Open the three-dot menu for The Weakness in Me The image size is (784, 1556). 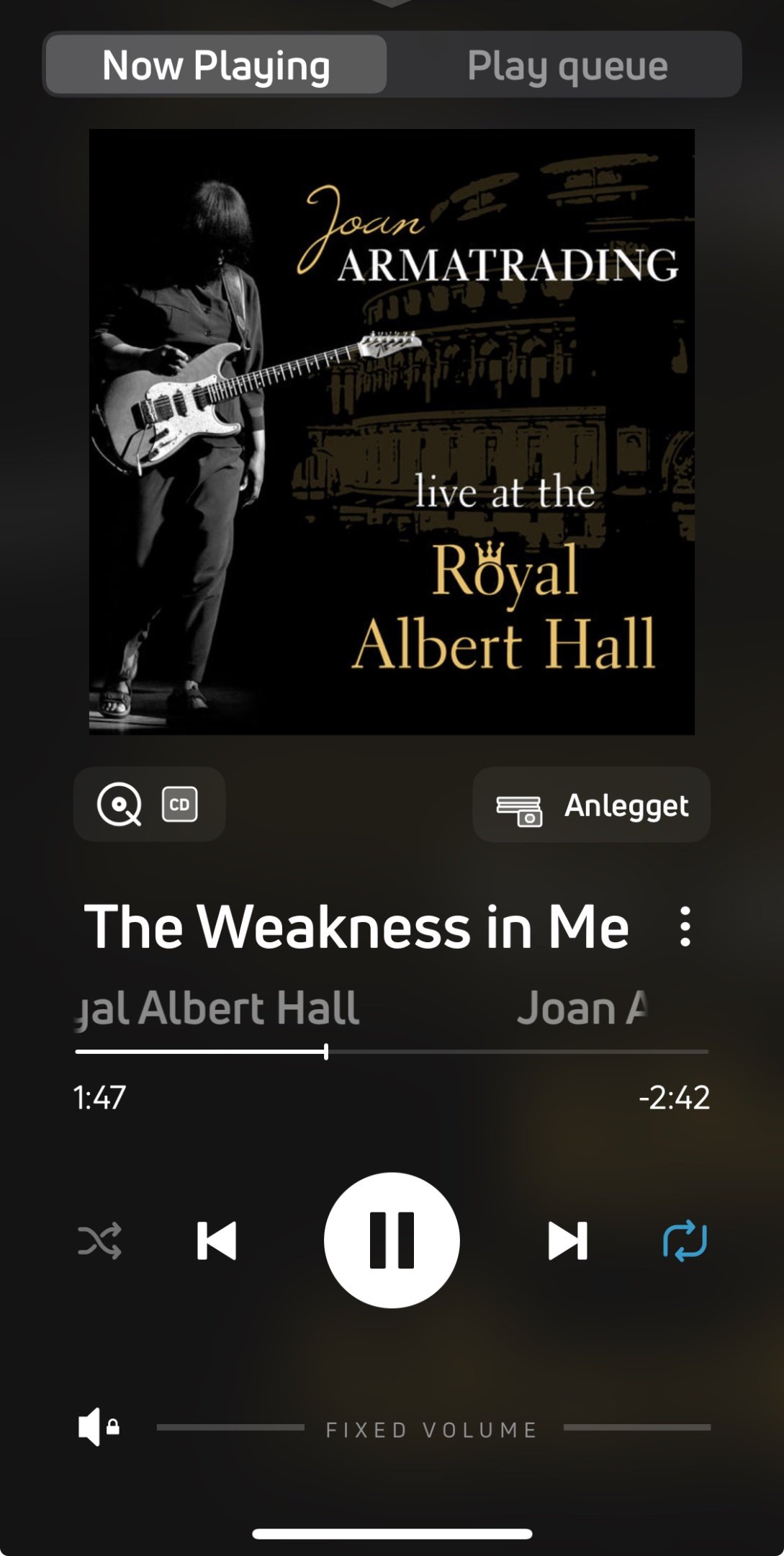pyautogui.click(x=685, y=926)
